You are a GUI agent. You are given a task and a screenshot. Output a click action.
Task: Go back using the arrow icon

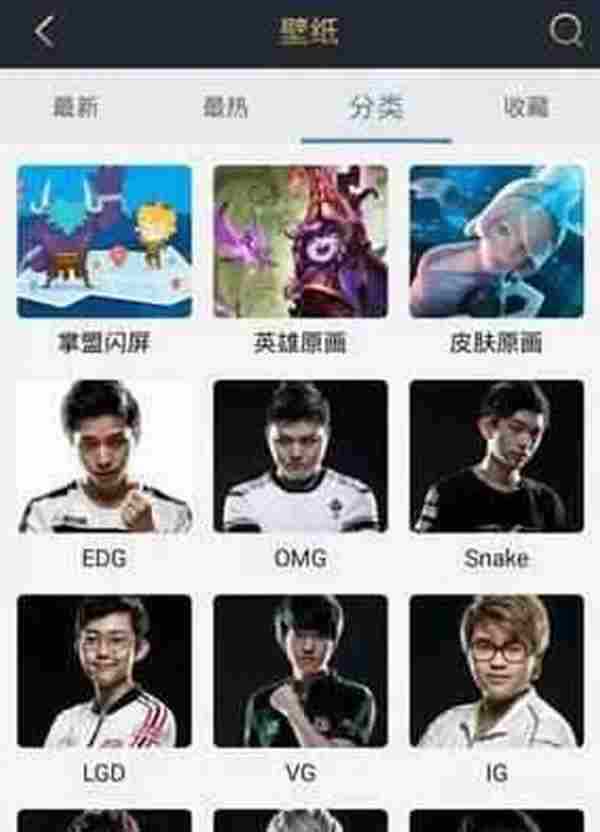43,32
